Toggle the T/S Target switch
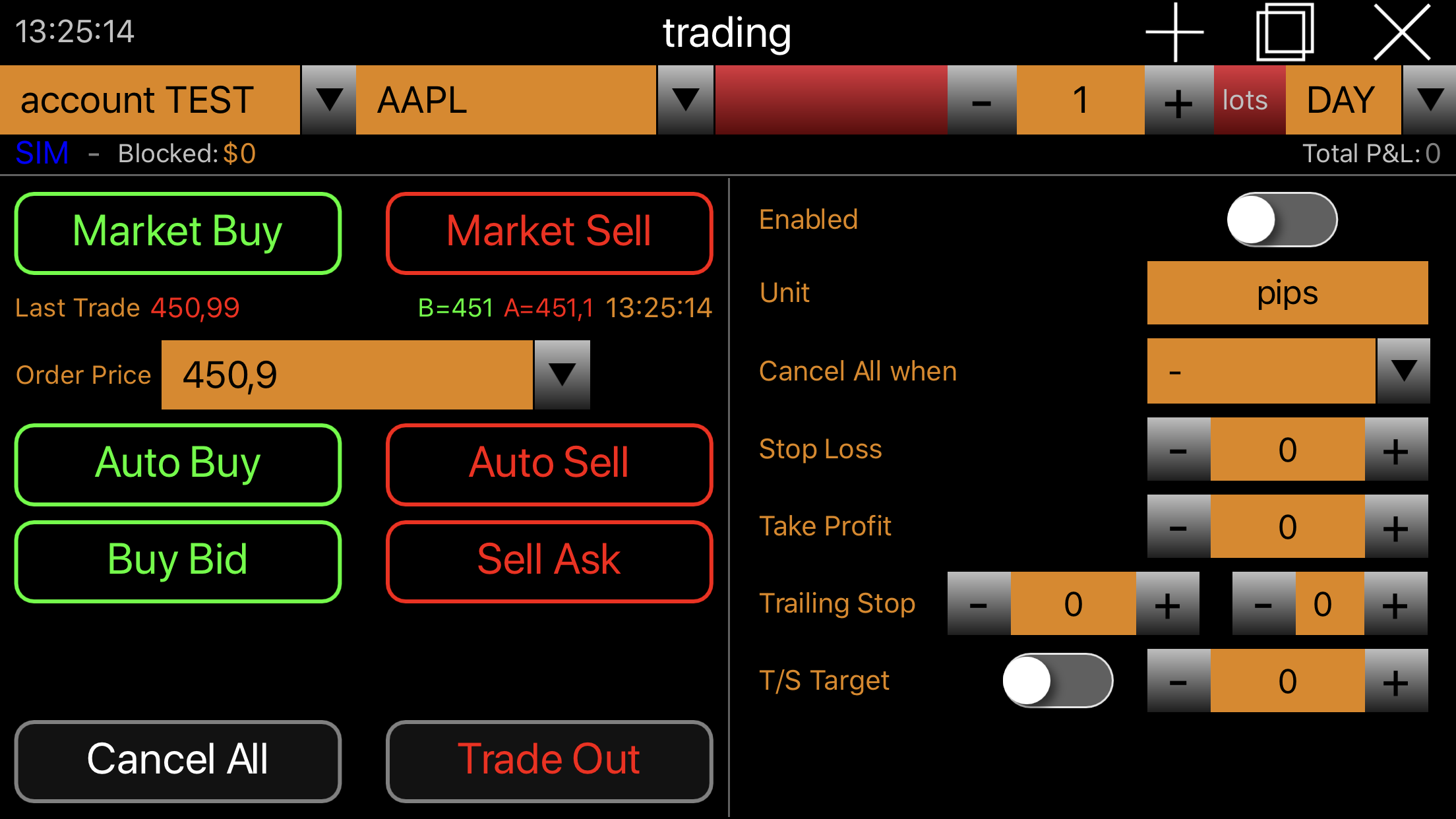This screenshot has height=819, width=1456. pos(1058,681)
